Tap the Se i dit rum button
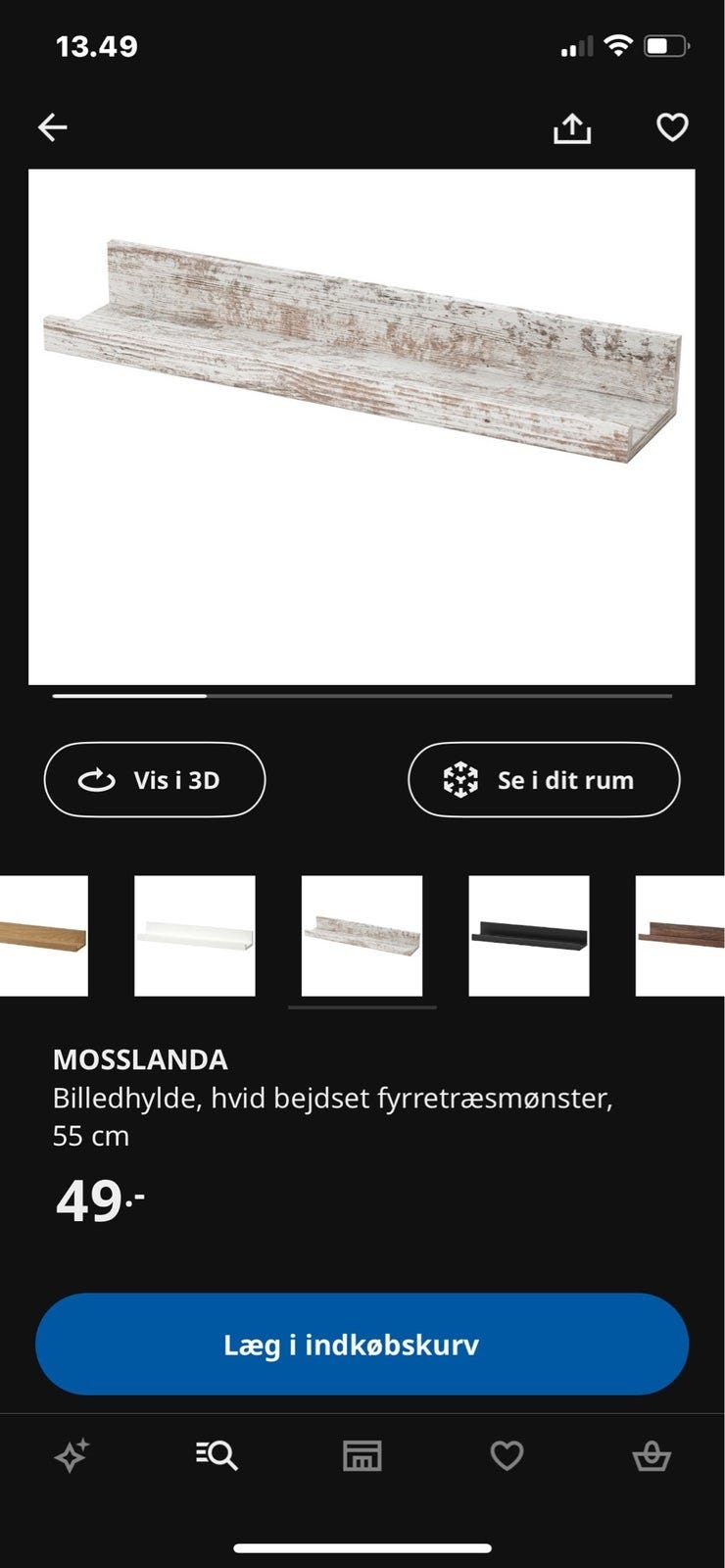This screenshot has width=725, height=1568. [544, 780]
